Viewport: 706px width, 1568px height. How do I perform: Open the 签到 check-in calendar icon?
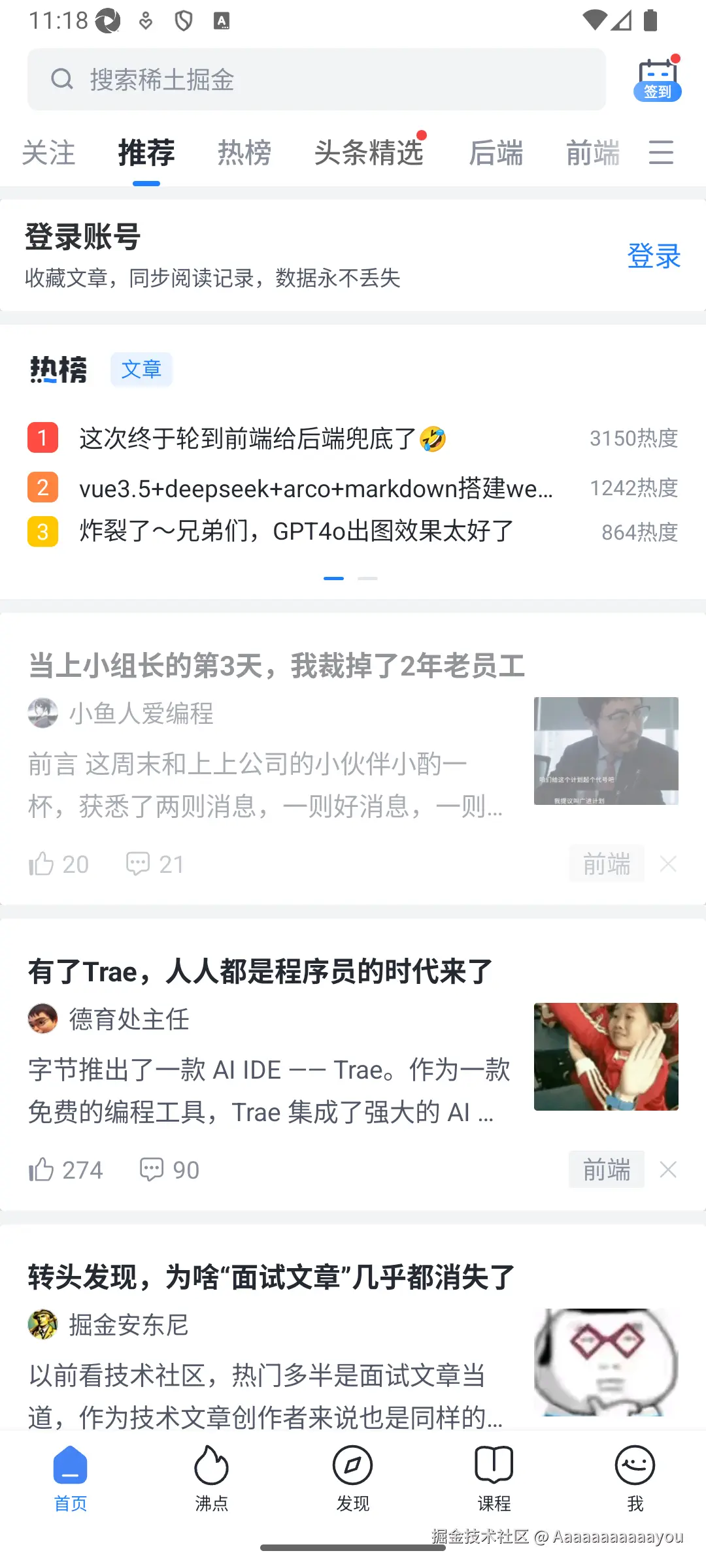pos(657,79)
